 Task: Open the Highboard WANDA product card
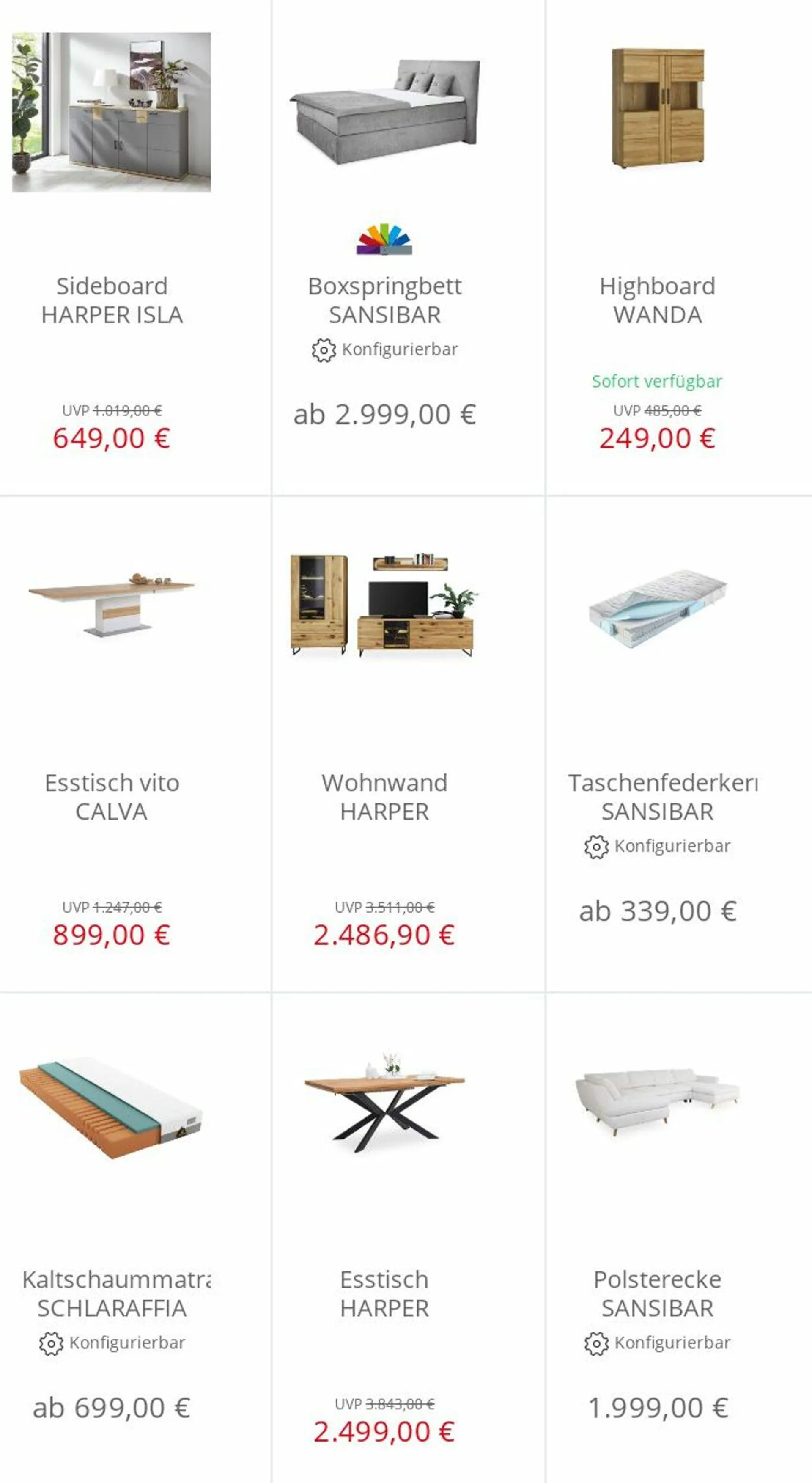pyautogui.click(x=657, y=300)
